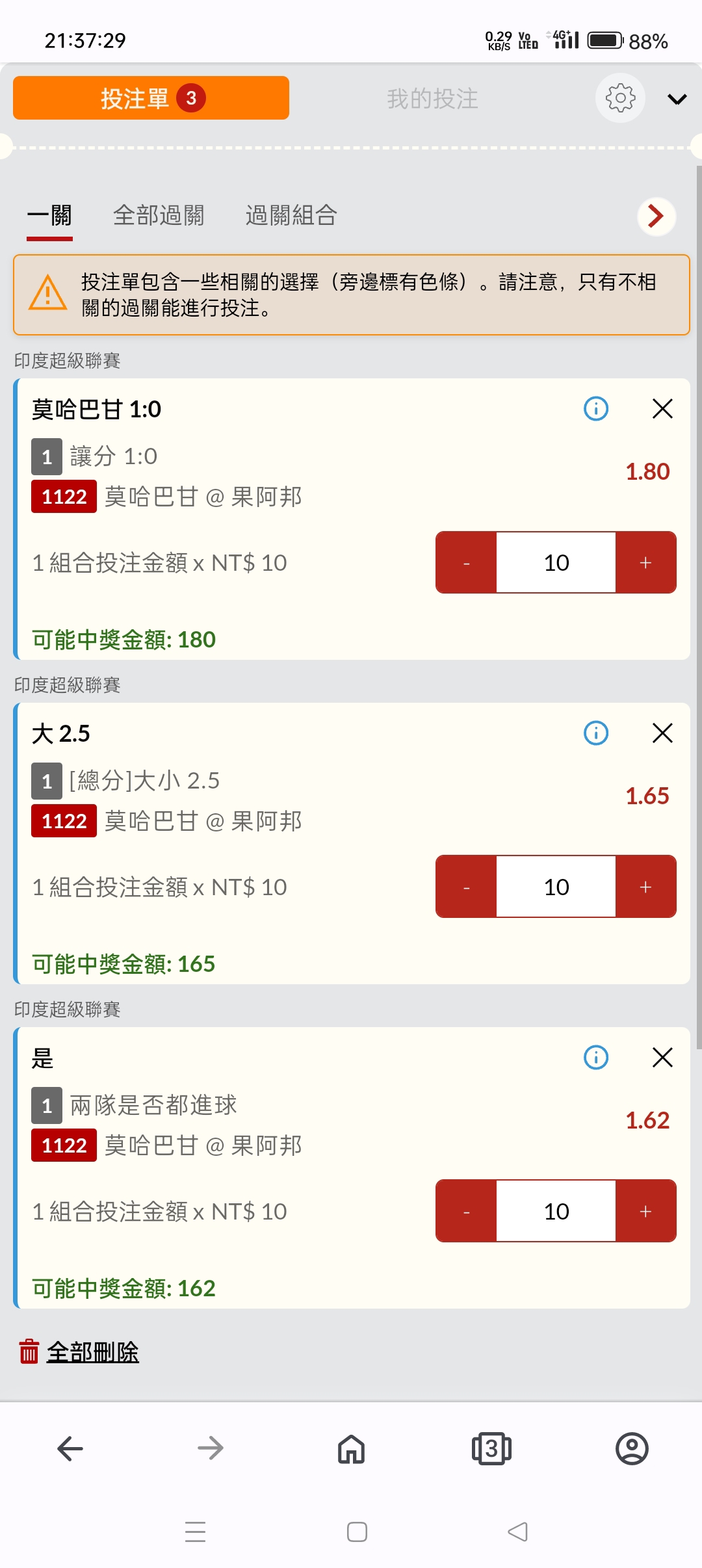The height and width of the screenshot is (1568, 702).
Task: Remove the 大 2.5 bet
Action: click(x=662, y=733)
